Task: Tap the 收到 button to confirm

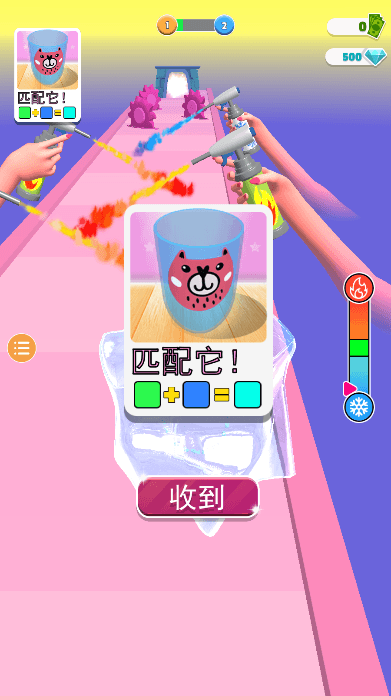Action: pos(197,498)
